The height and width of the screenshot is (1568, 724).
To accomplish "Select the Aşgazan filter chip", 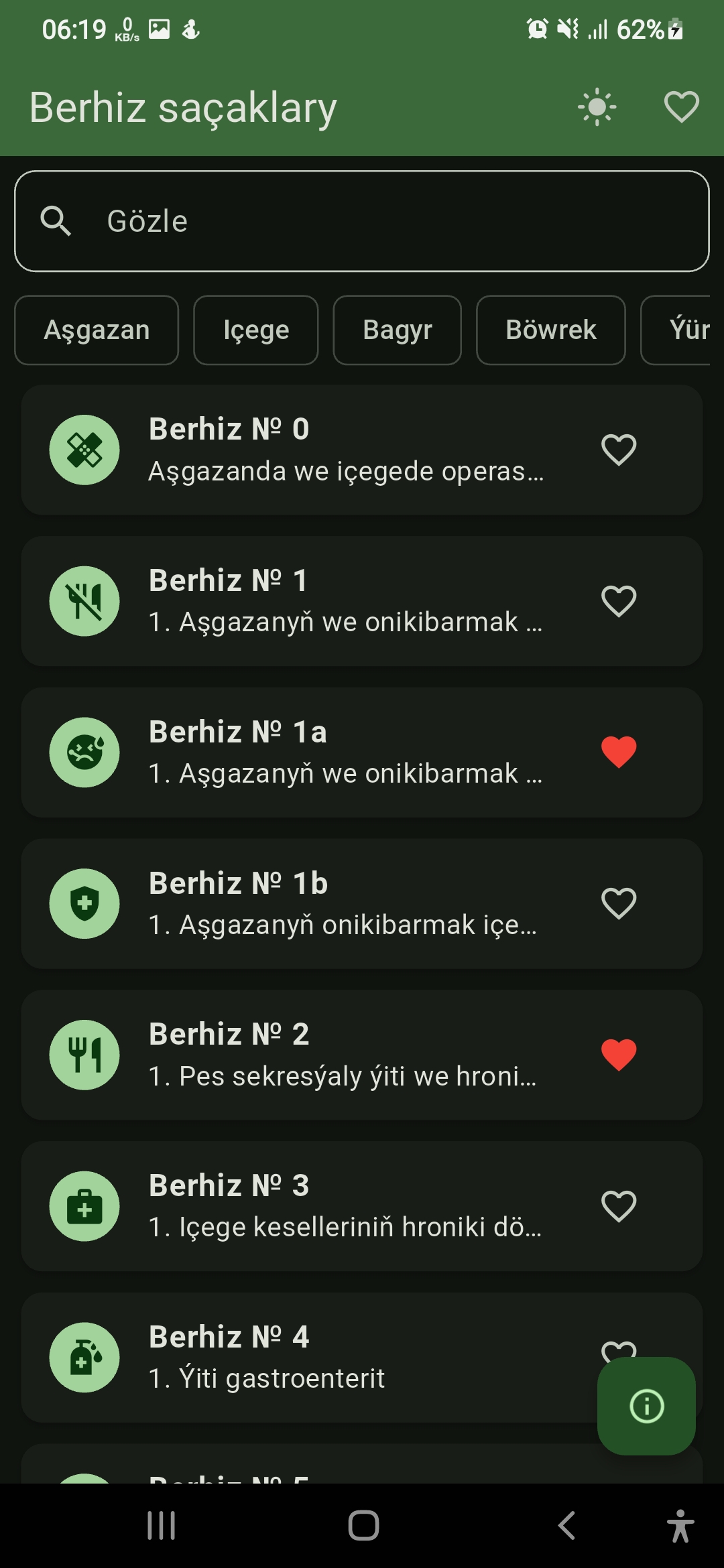I will coord(97,330).
